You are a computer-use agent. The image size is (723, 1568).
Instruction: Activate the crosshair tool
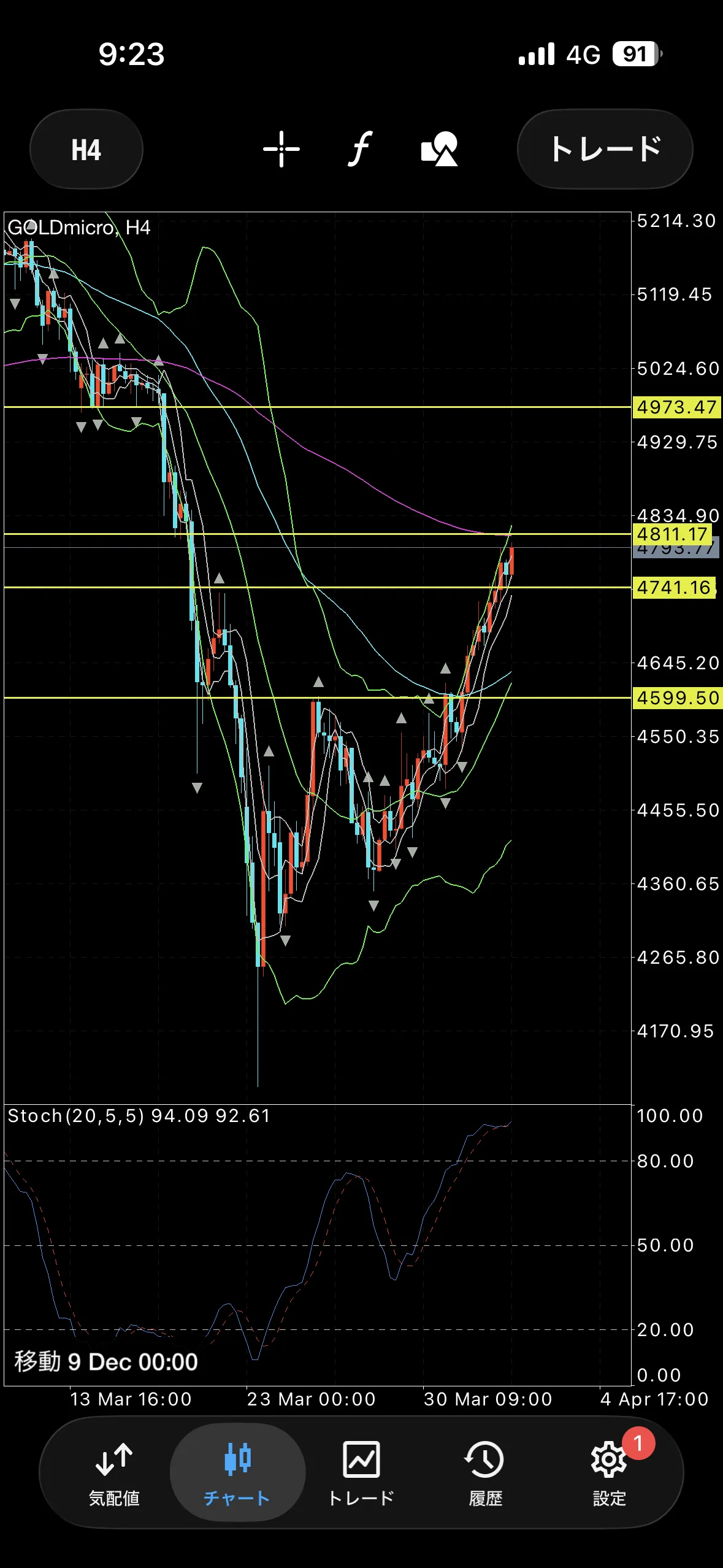point(281,149)
